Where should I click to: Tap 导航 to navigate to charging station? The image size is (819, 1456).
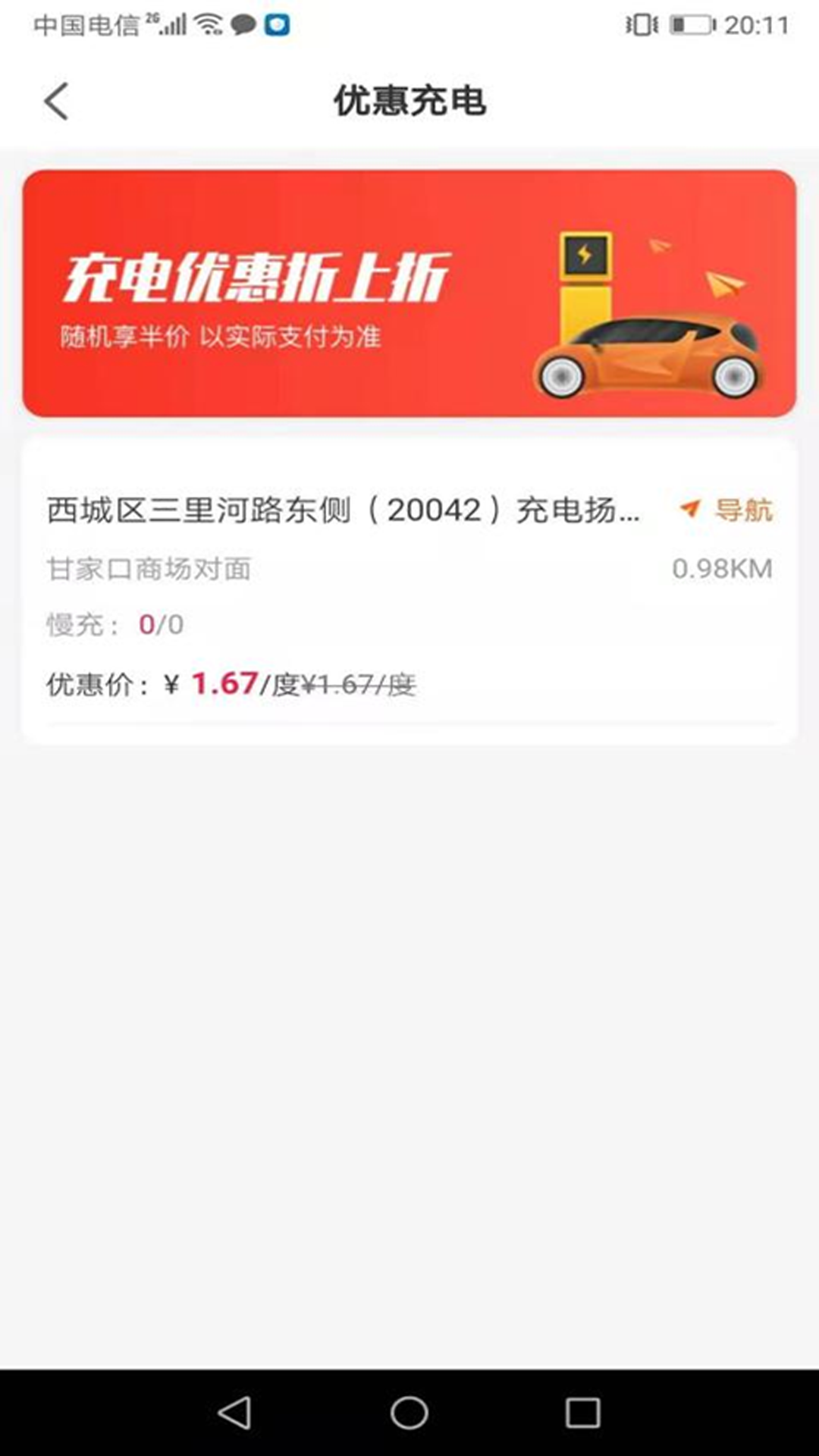(728, 510)
